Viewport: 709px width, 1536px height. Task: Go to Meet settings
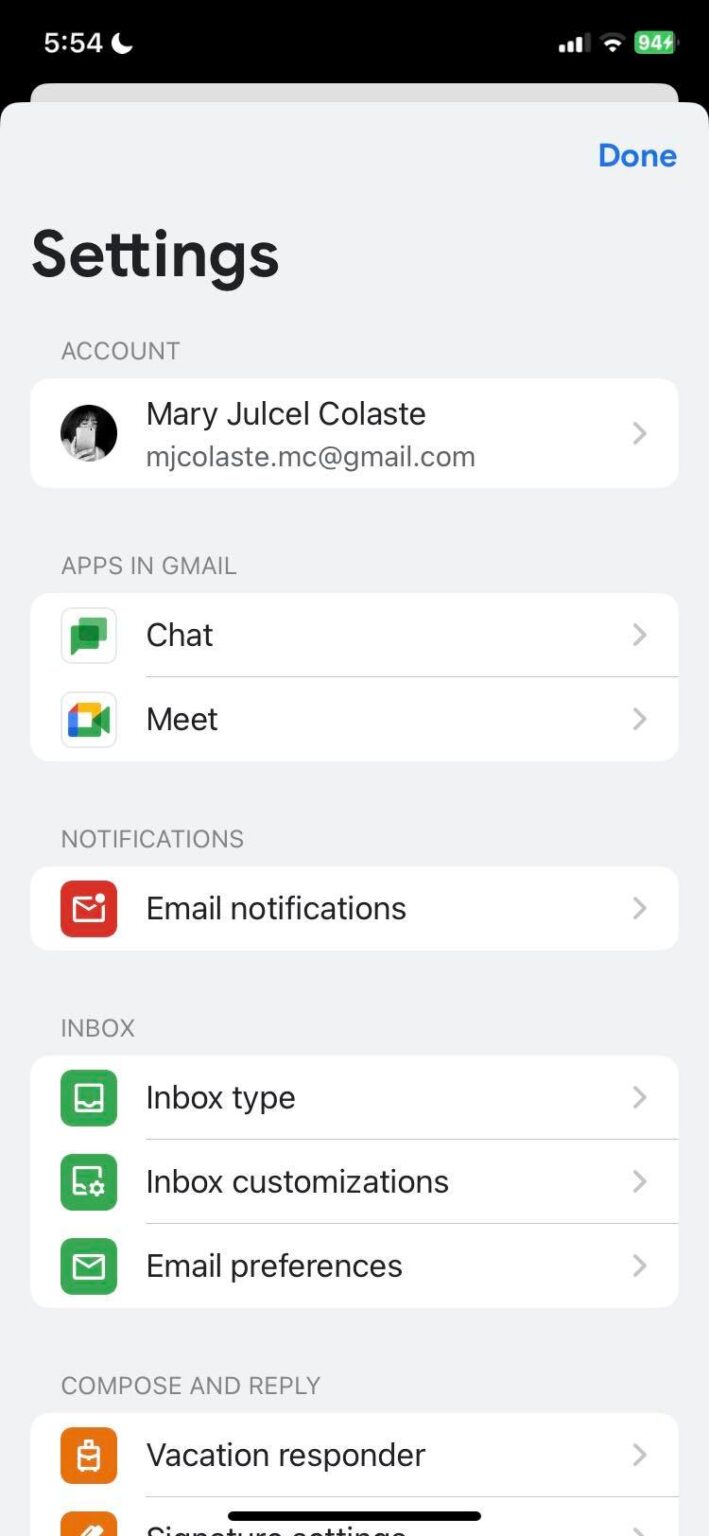(354, 719)
